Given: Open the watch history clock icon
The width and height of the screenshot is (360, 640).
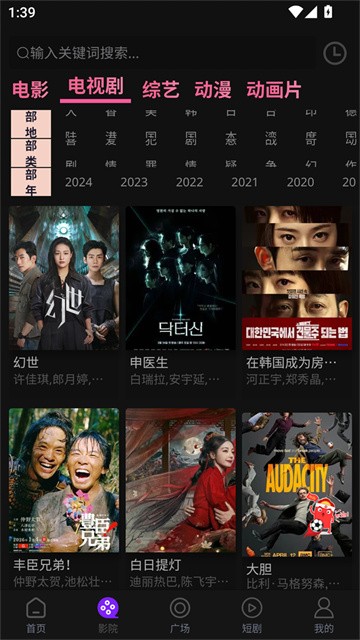Looking at the screenshot, I should [x=335, y=53].
